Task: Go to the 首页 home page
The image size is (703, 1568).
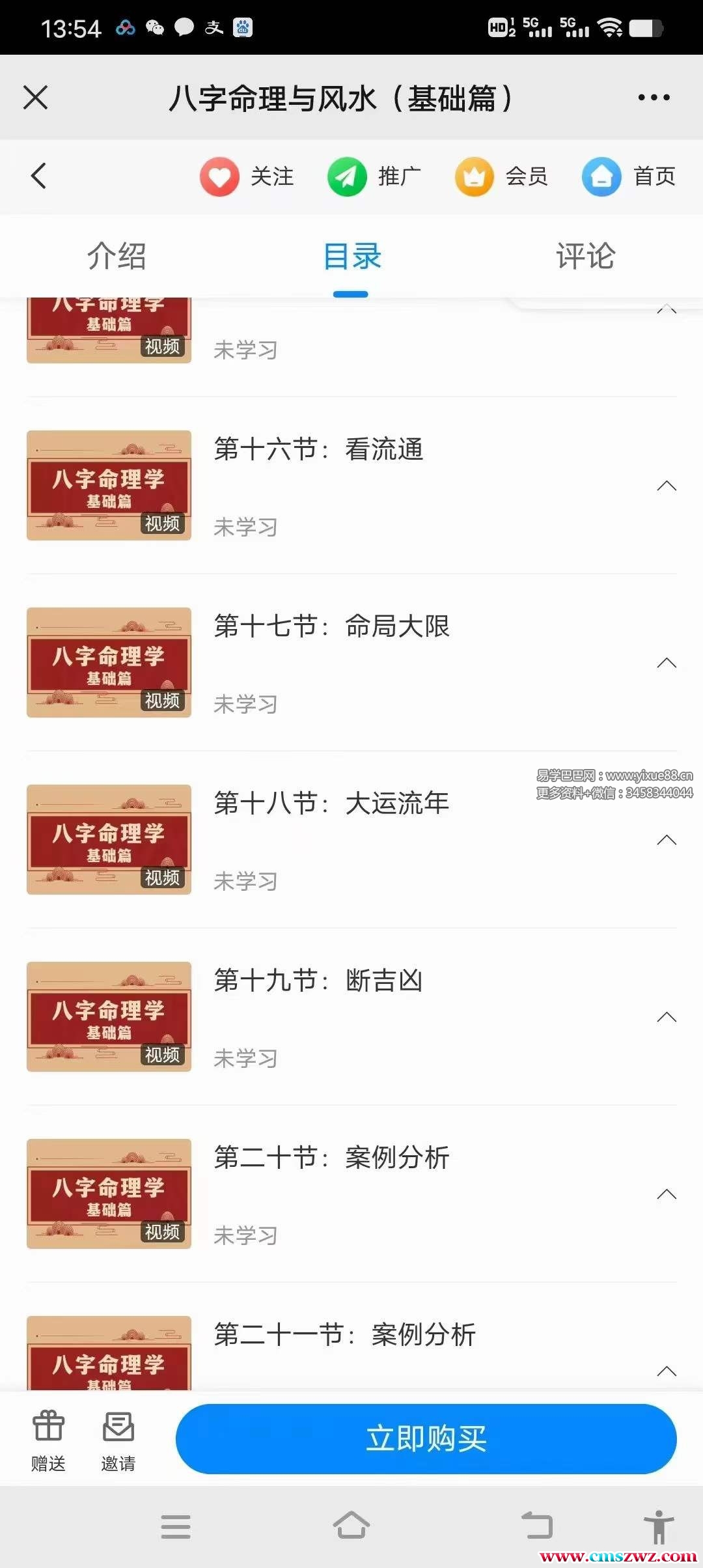Action: (x=629, y=176)
